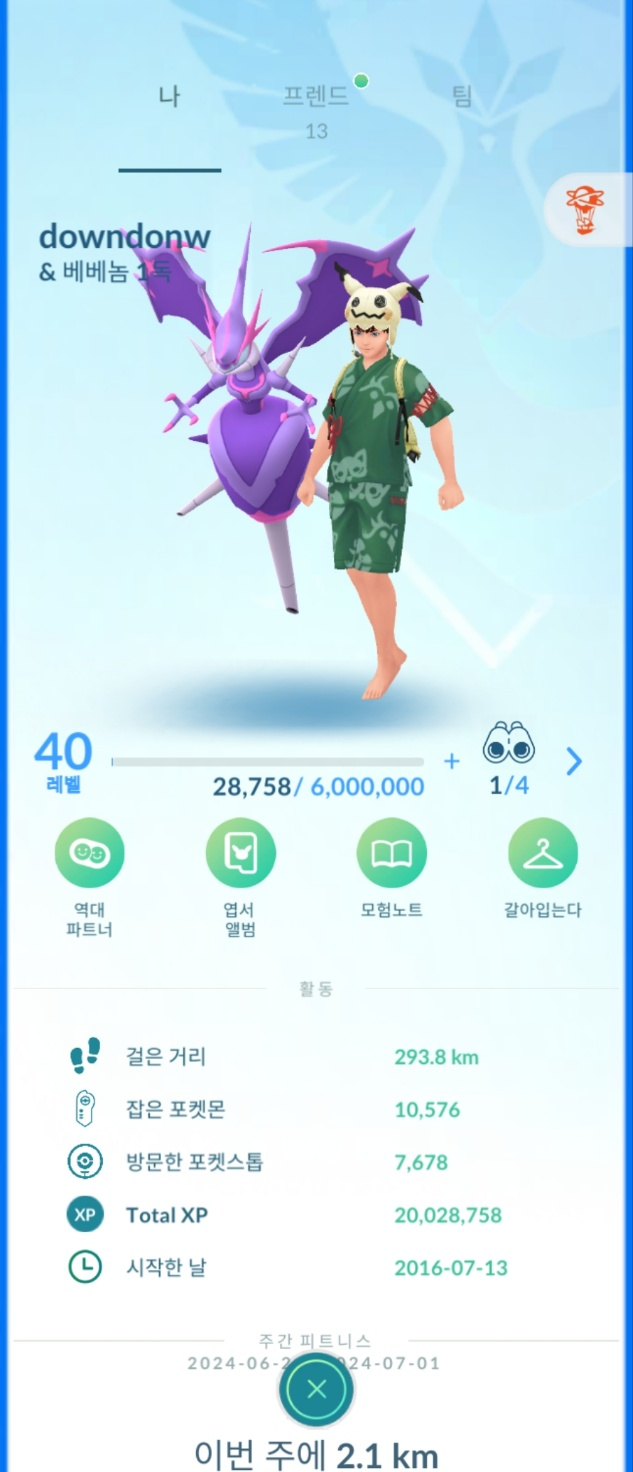Tap the purple buddy Pokémon 베베놈
Screen dimensions: 633x1472
pyautogui.click(x=250, y=420)
